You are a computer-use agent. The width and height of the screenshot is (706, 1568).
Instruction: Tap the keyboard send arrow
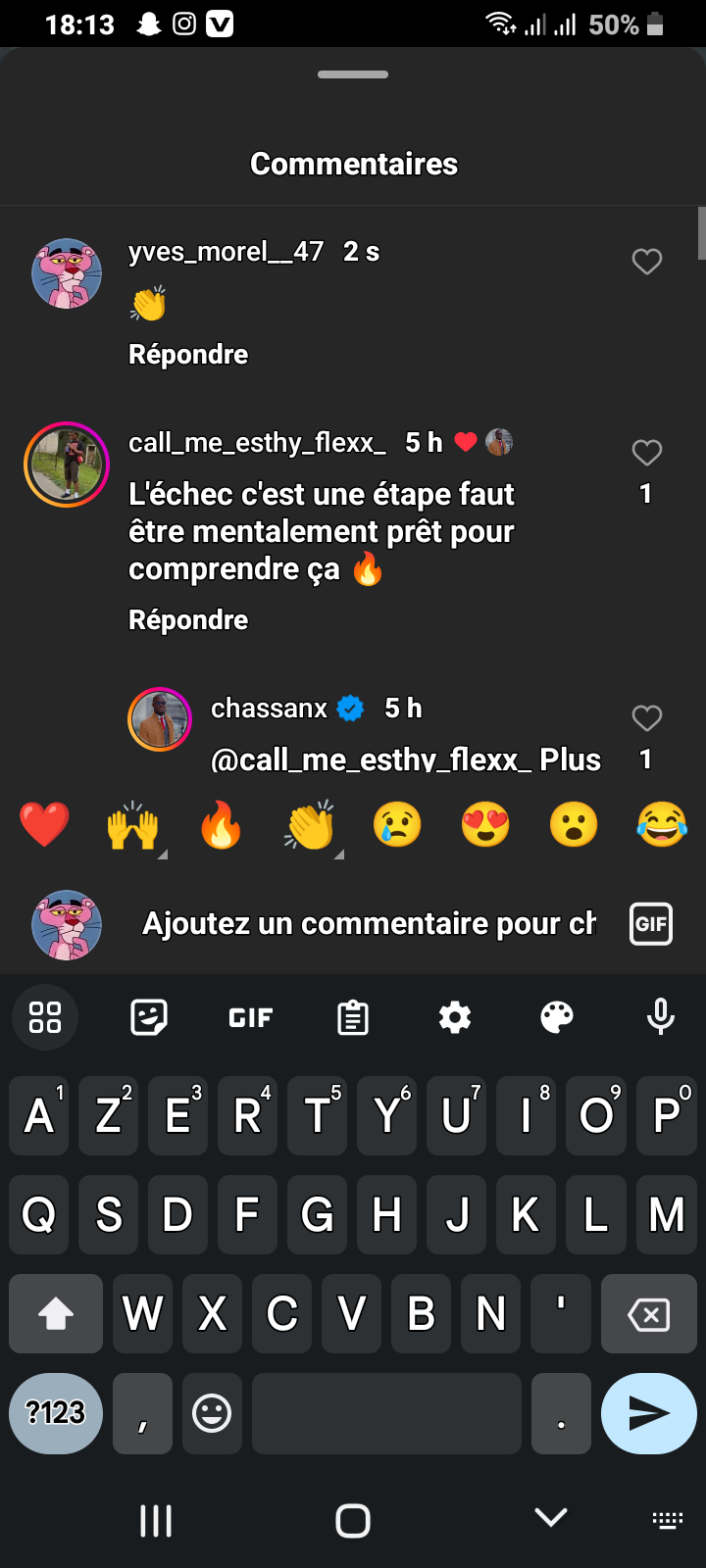[648, 1412]
